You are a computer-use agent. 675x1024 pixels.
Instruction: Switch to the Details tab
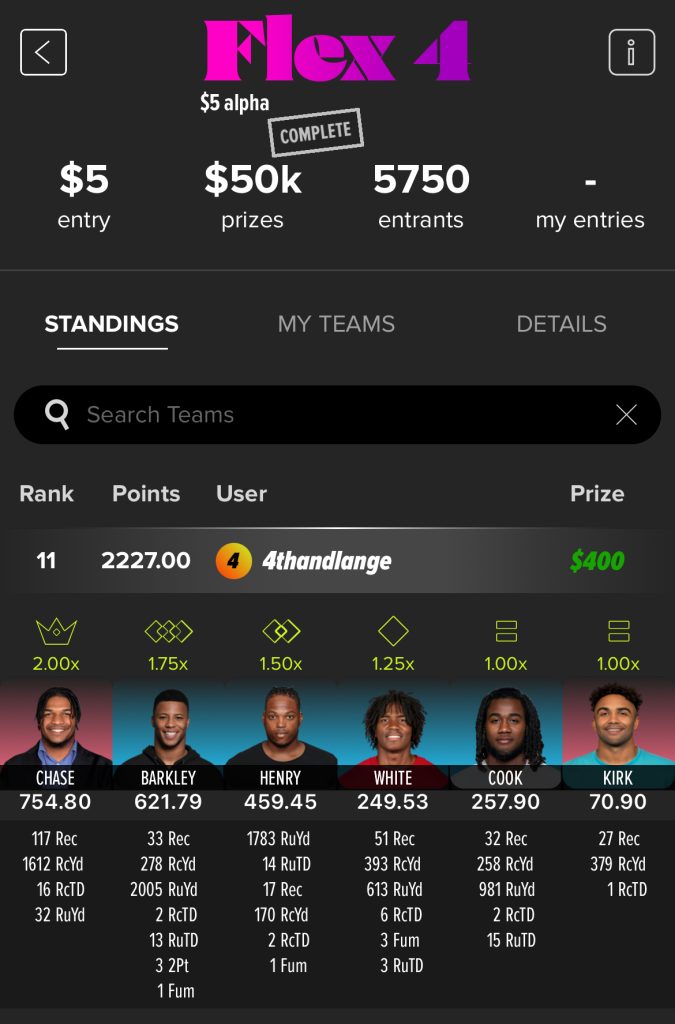pos(561,324)
